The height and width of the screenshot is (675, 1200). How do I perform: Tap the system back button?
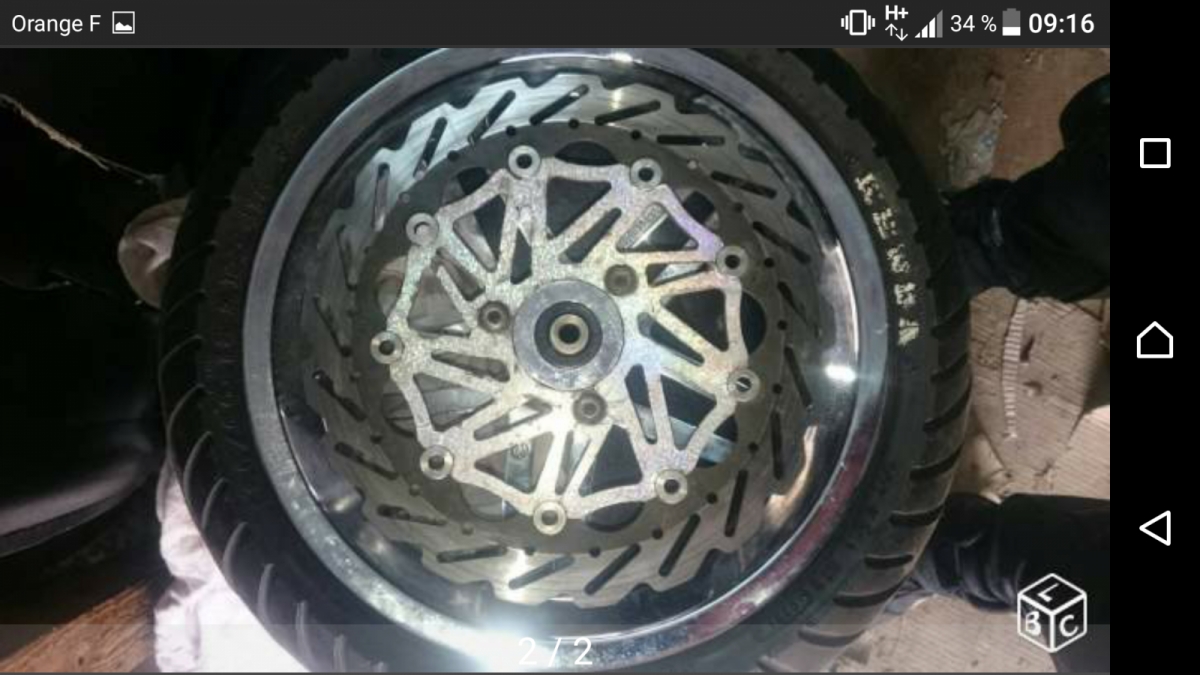pos(1155,527)
